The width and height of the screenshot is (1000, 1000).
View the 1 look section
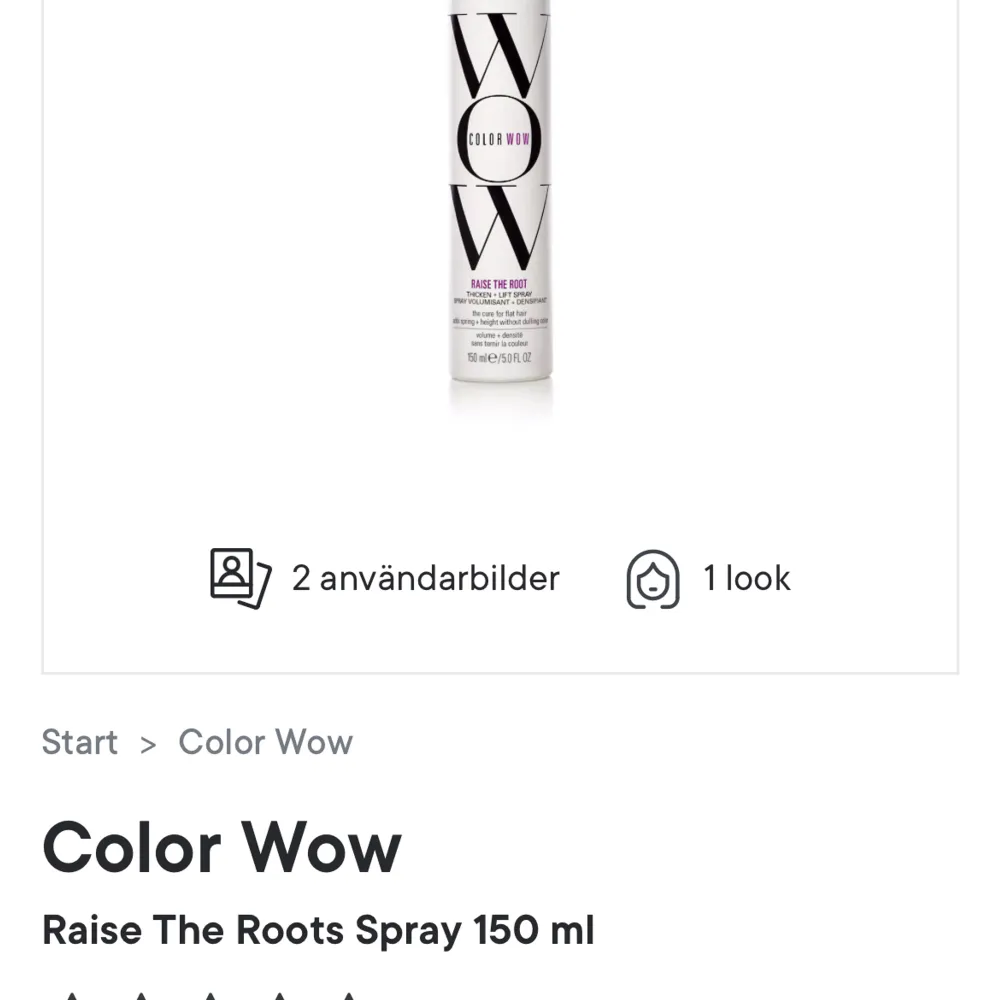(708, 578)
